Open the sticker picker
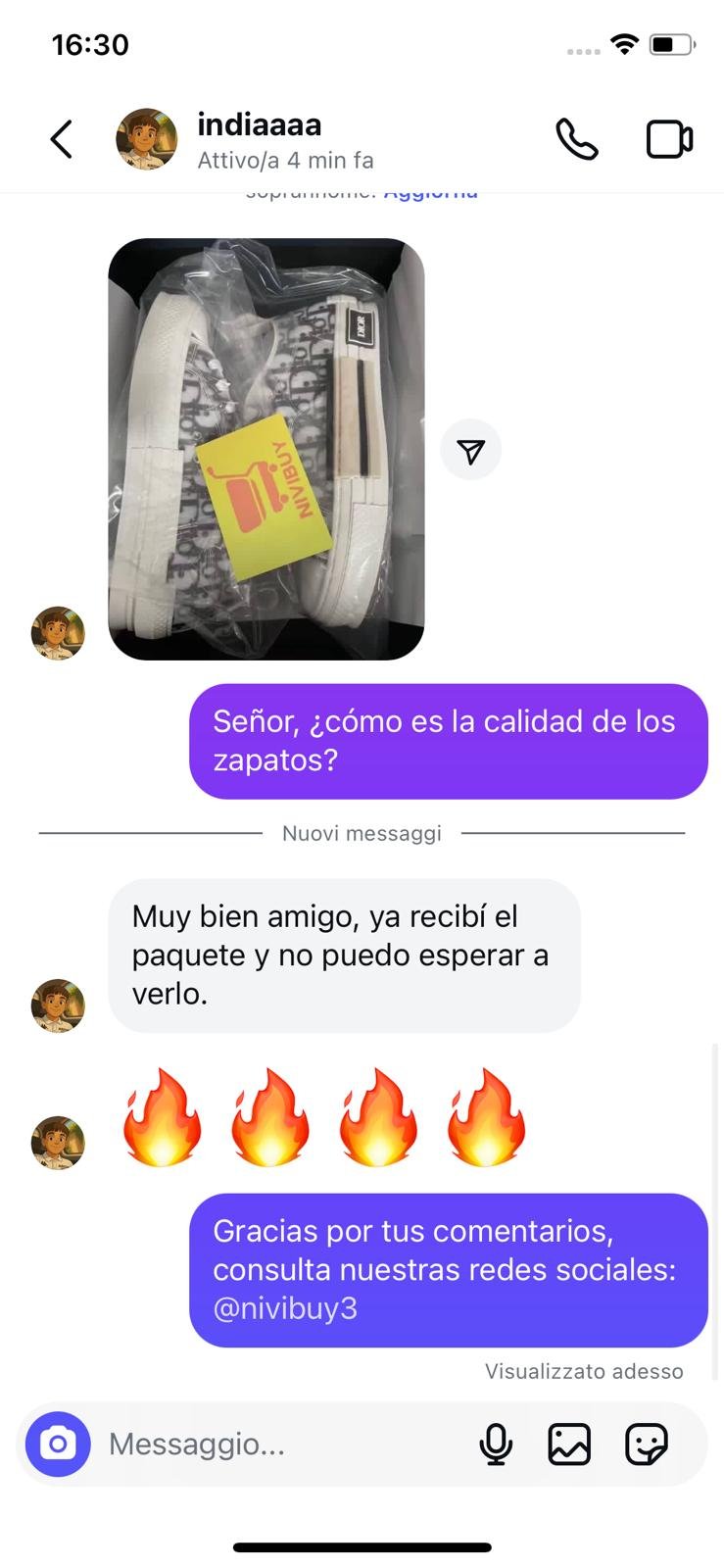Image resolution: width=724 pixels, height=1568 pixels. point(647,1444)
